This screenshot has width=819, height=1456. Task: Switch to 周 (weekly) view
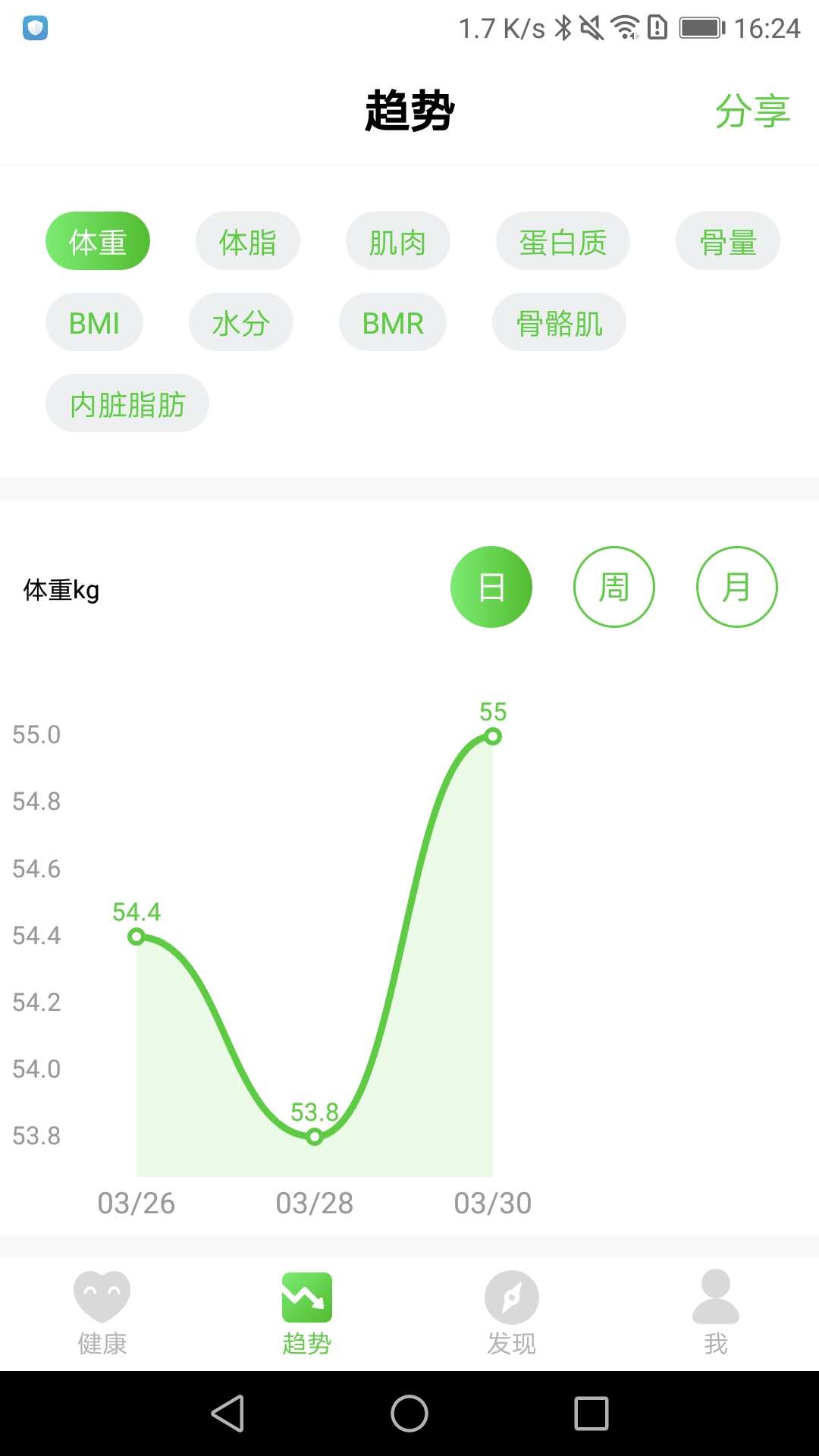tap(613, 587)
